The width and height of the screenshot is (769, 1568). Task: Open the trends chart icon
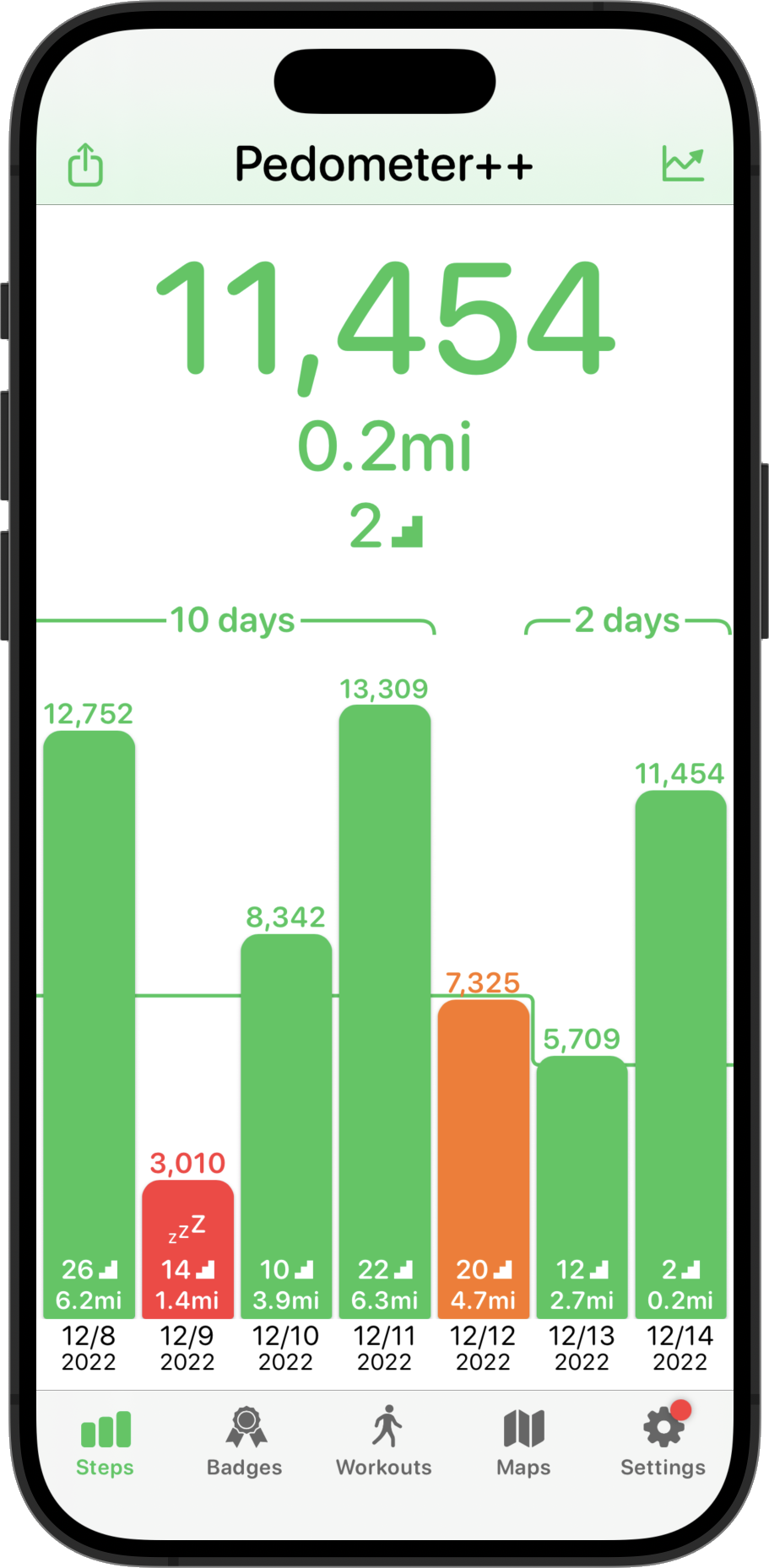point(683,164)
